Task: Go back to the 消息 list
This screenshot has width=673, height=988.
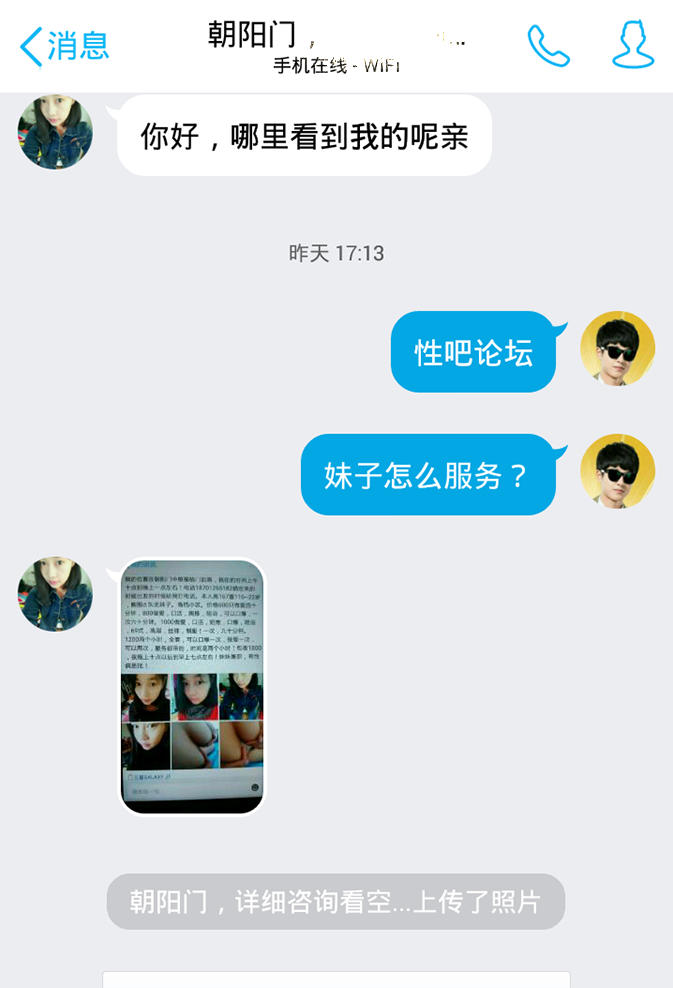Action: point(64,46)
